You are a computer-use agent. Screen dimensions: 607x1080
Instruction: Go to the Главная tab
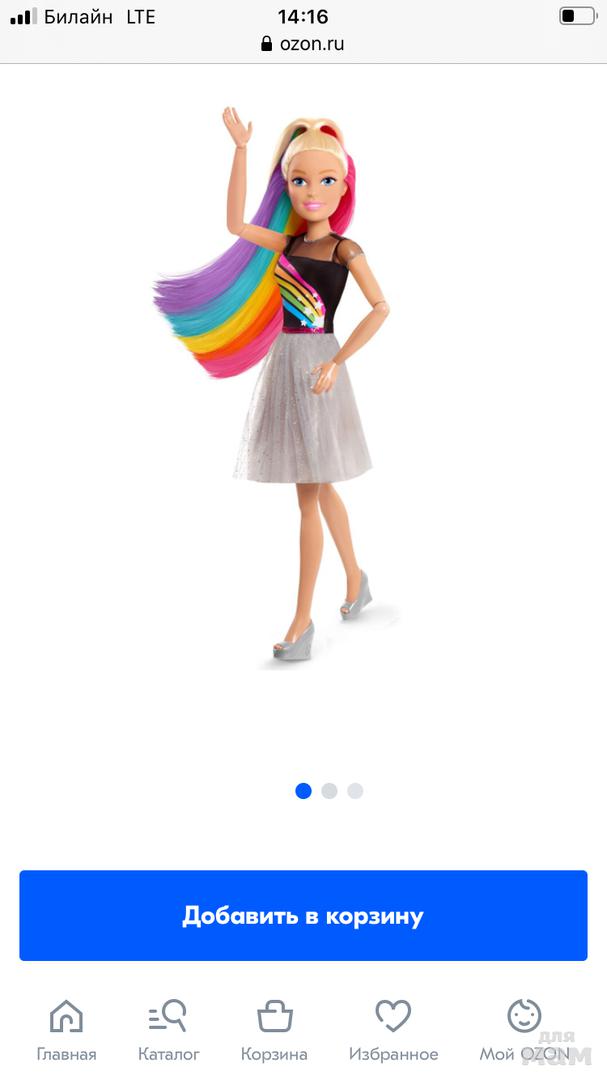66,1030
